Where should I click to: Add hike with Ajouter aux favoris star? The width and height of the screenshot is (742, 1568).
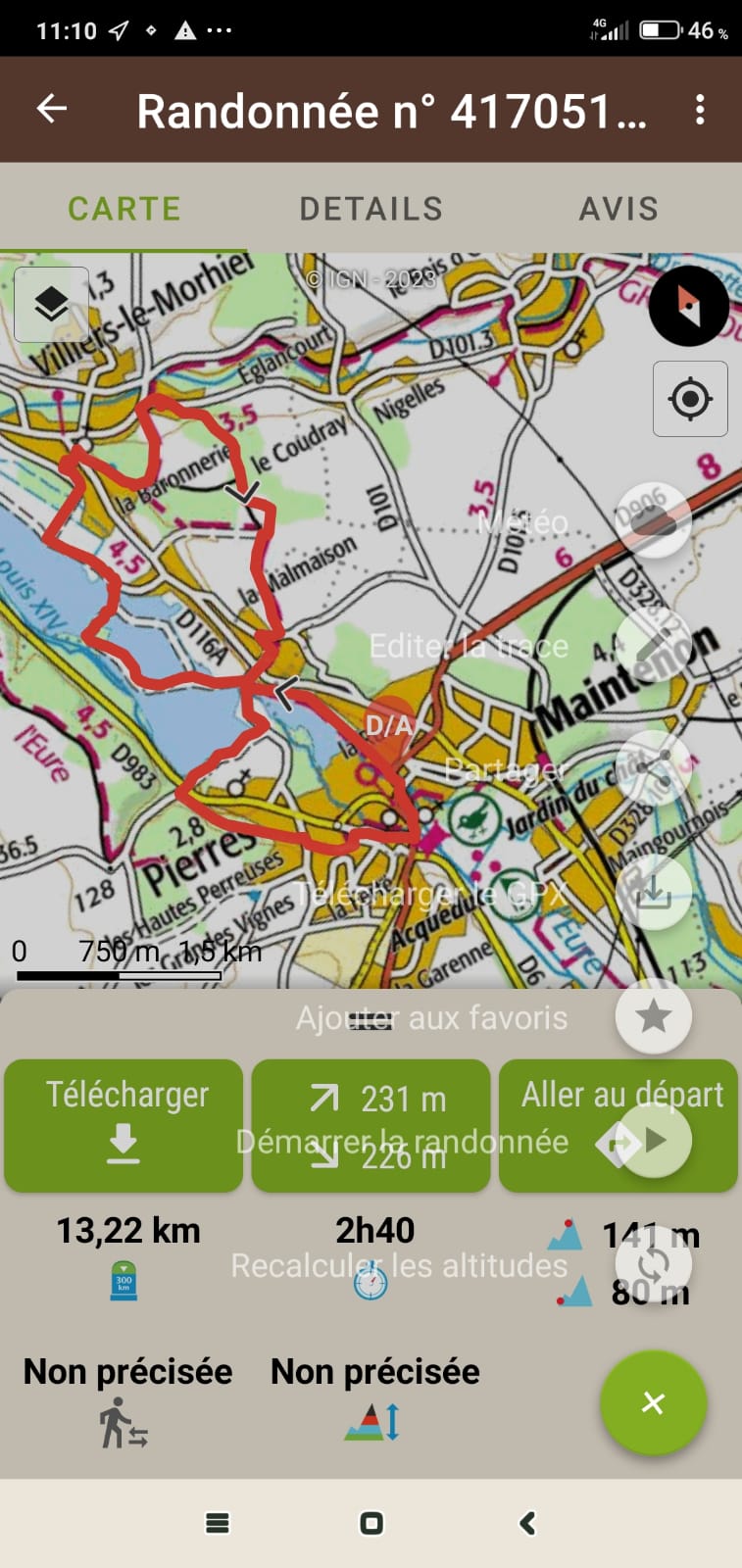tap(653, 1016)
